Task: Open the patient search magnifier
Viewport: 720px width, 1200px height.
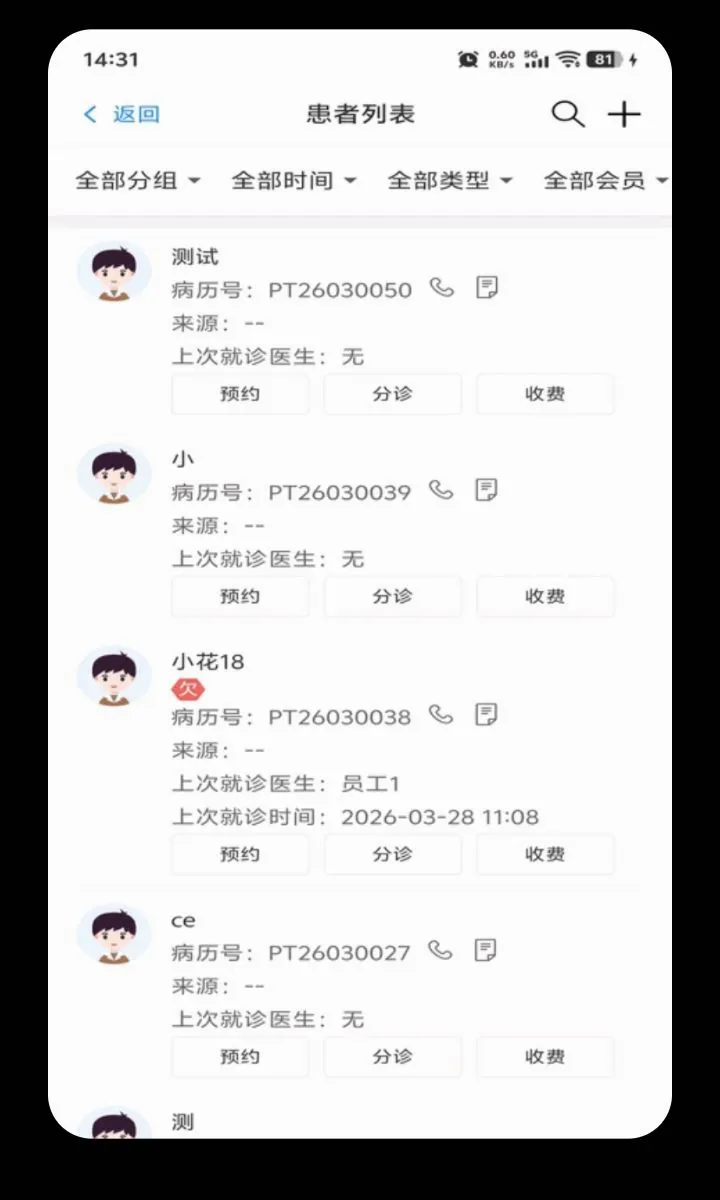Action: (568, 114)
